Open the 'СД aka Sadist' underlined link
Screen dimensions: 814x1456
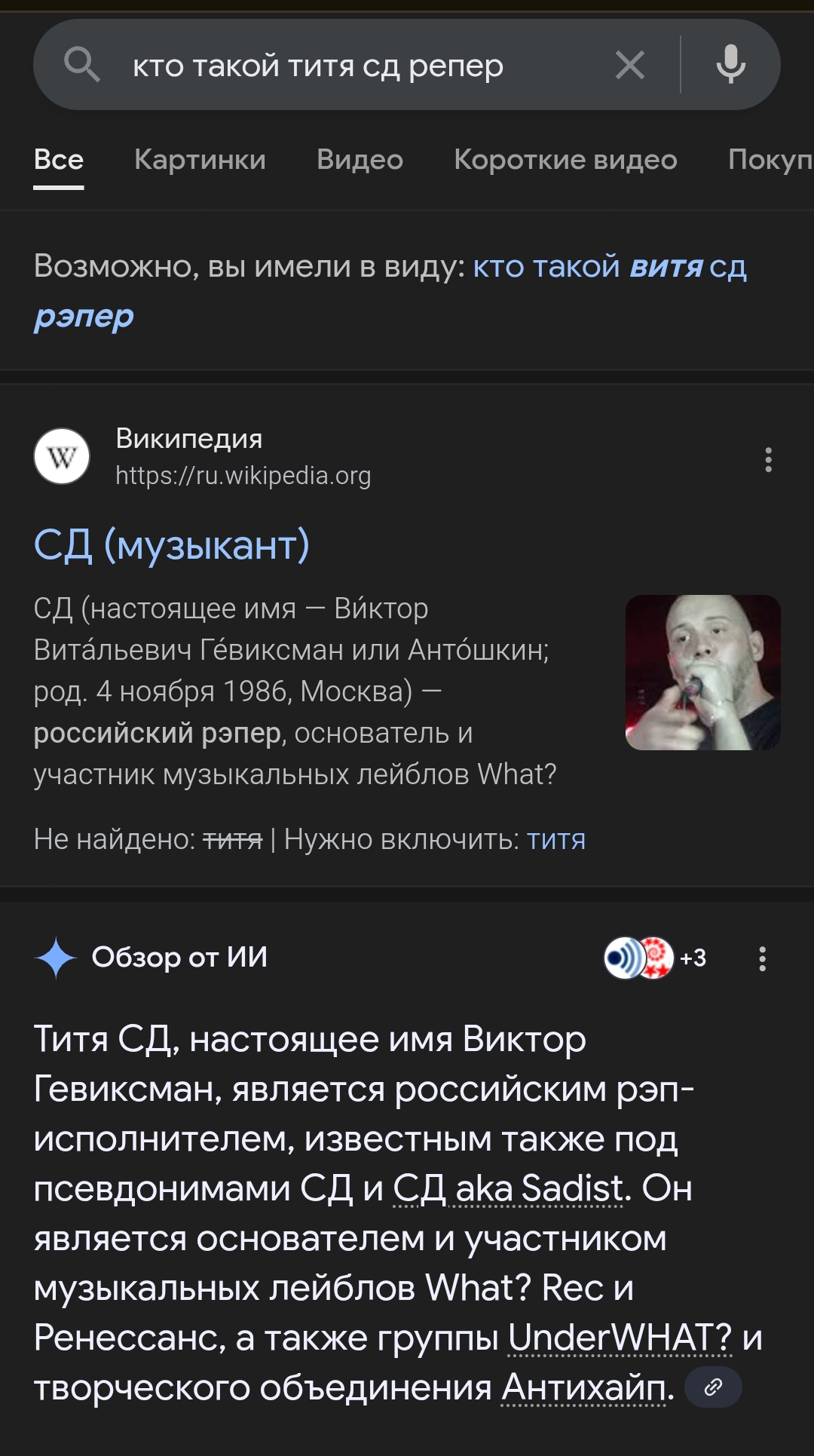coord(508,1188)
